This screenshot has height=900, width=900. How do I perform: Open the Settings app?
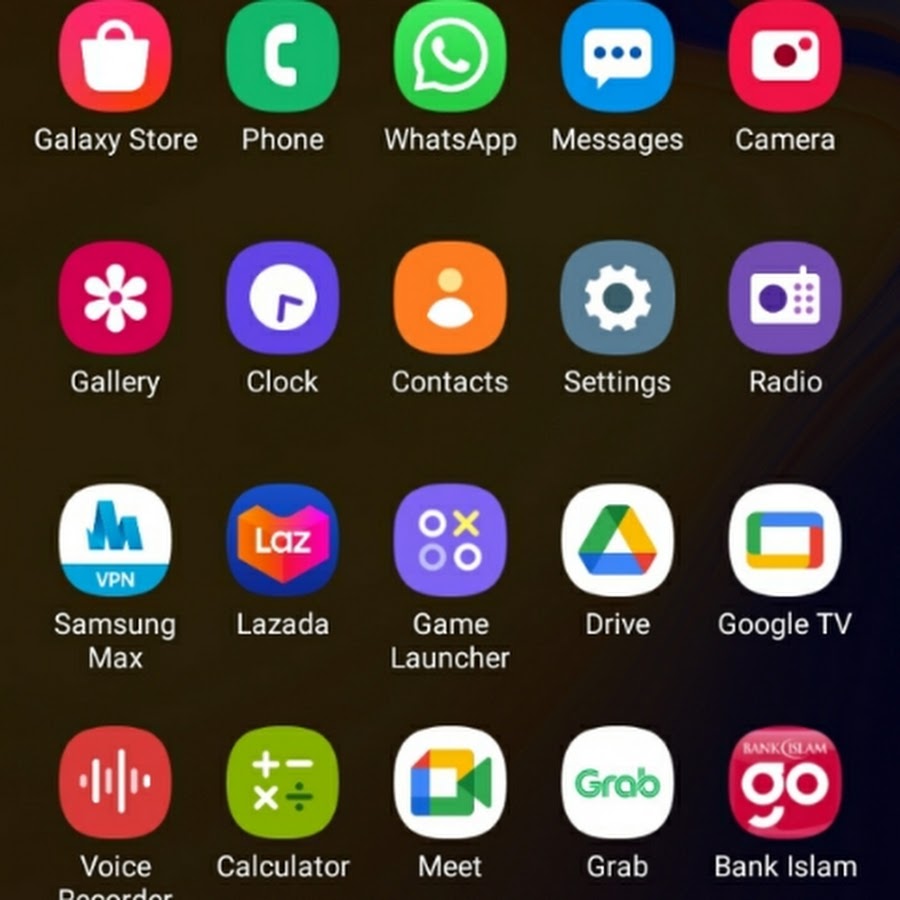click(617, 298)
